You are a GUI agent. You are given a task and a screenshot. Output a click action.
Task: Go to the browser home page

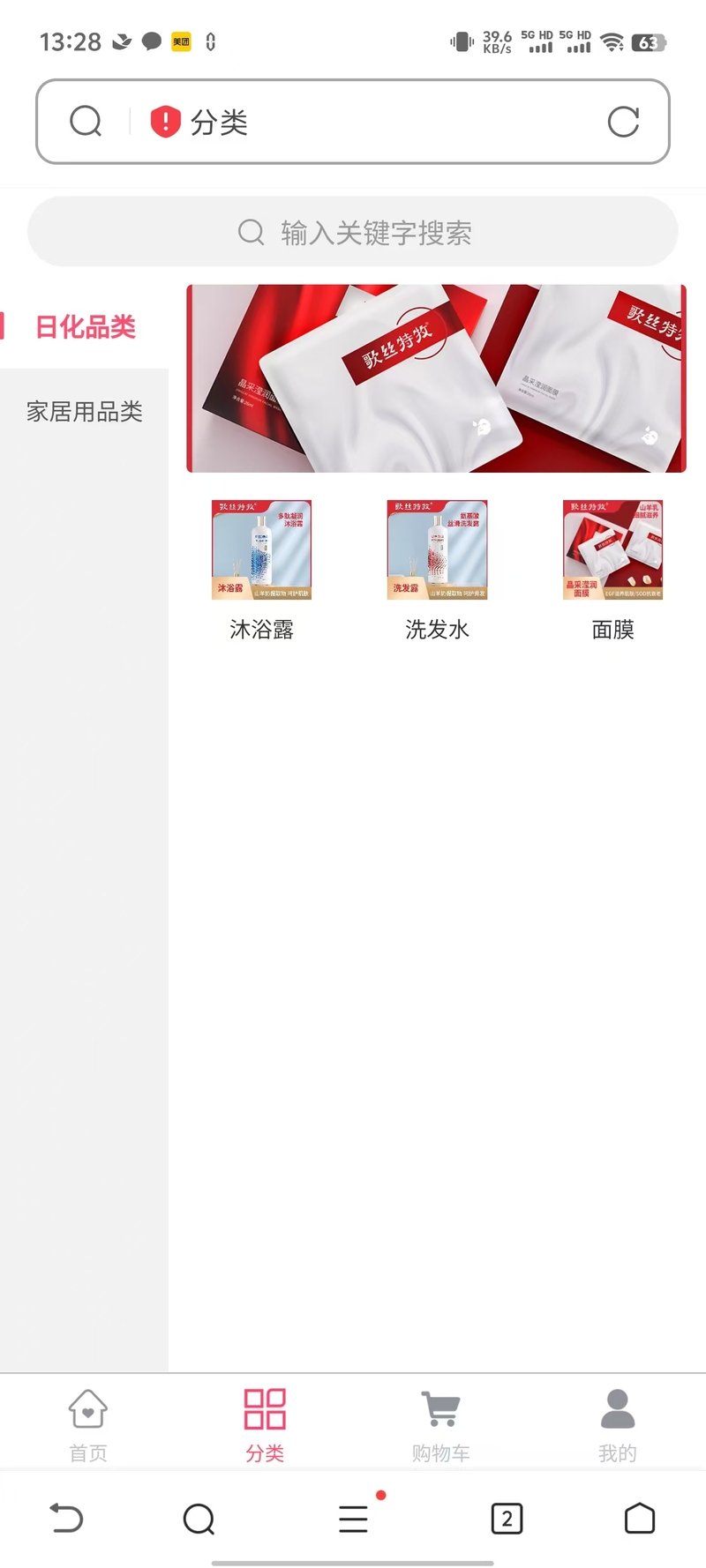640,1519
